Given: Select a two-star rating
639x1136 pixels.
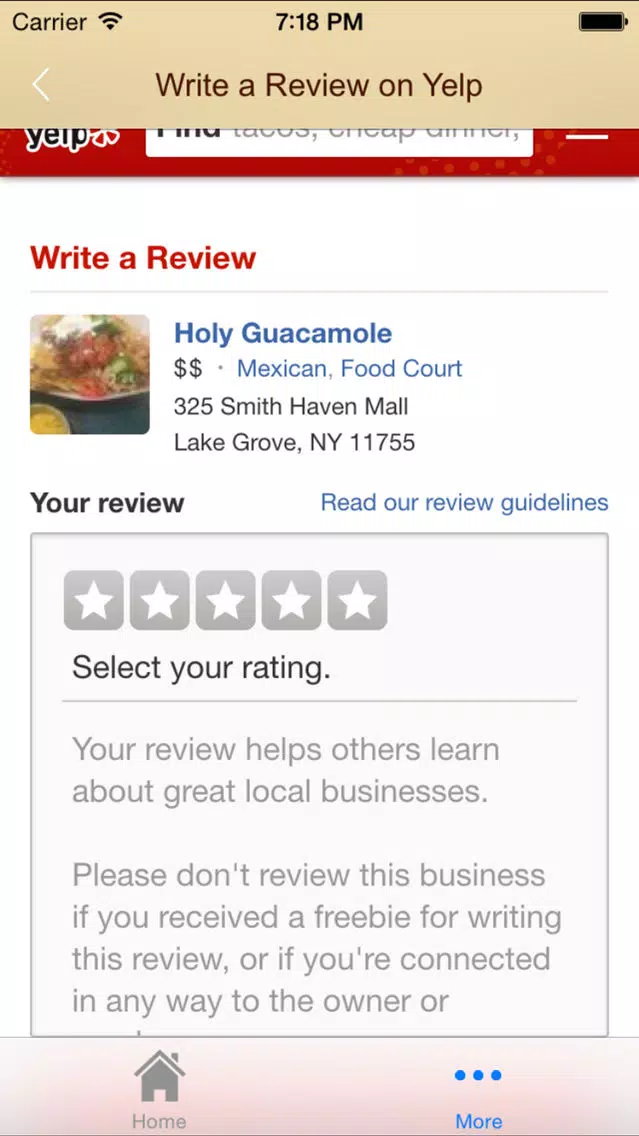Looking at the screenshot, I should pos(160,601).
